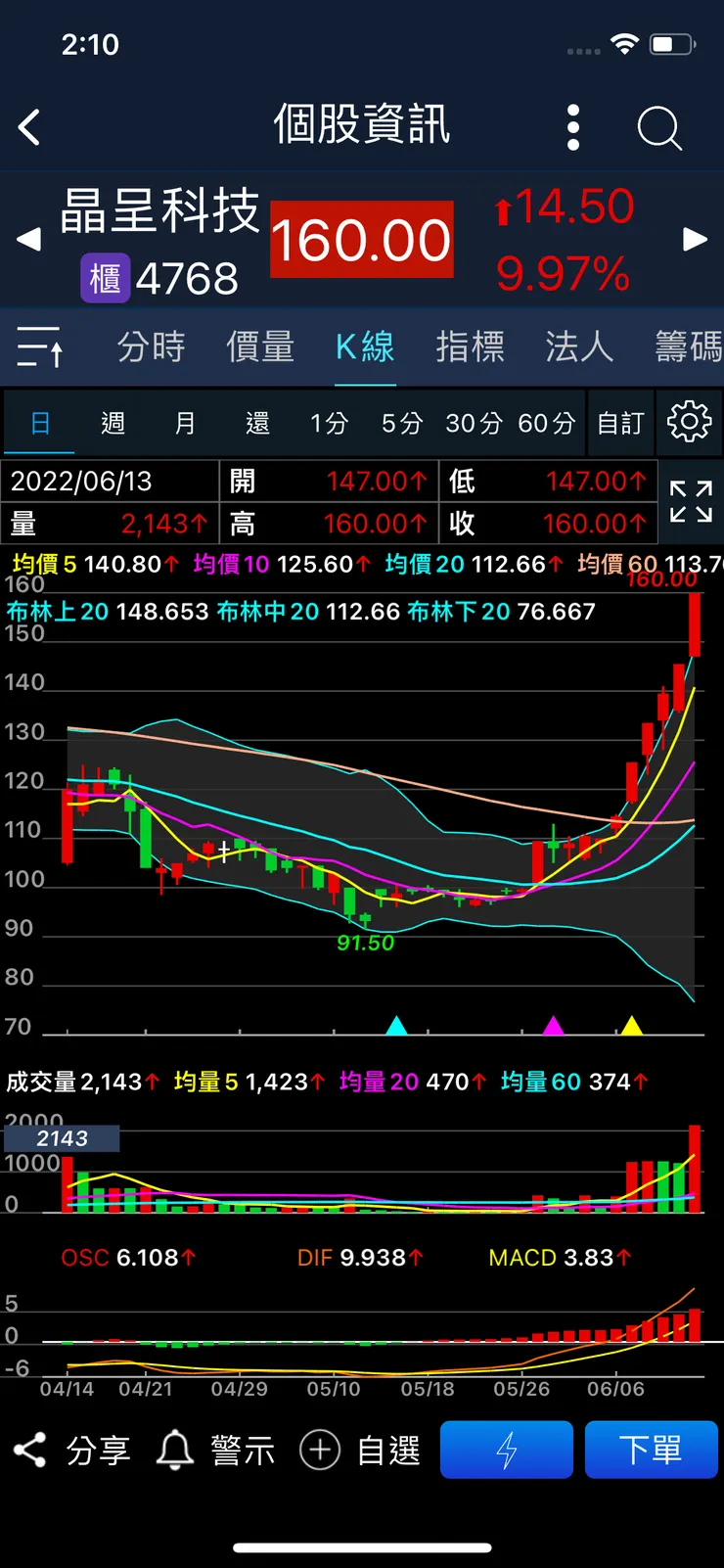This screenshot has height=1568, width=724.
Task: Switch chart to 5分 interval
Action: tap(401, 424)
